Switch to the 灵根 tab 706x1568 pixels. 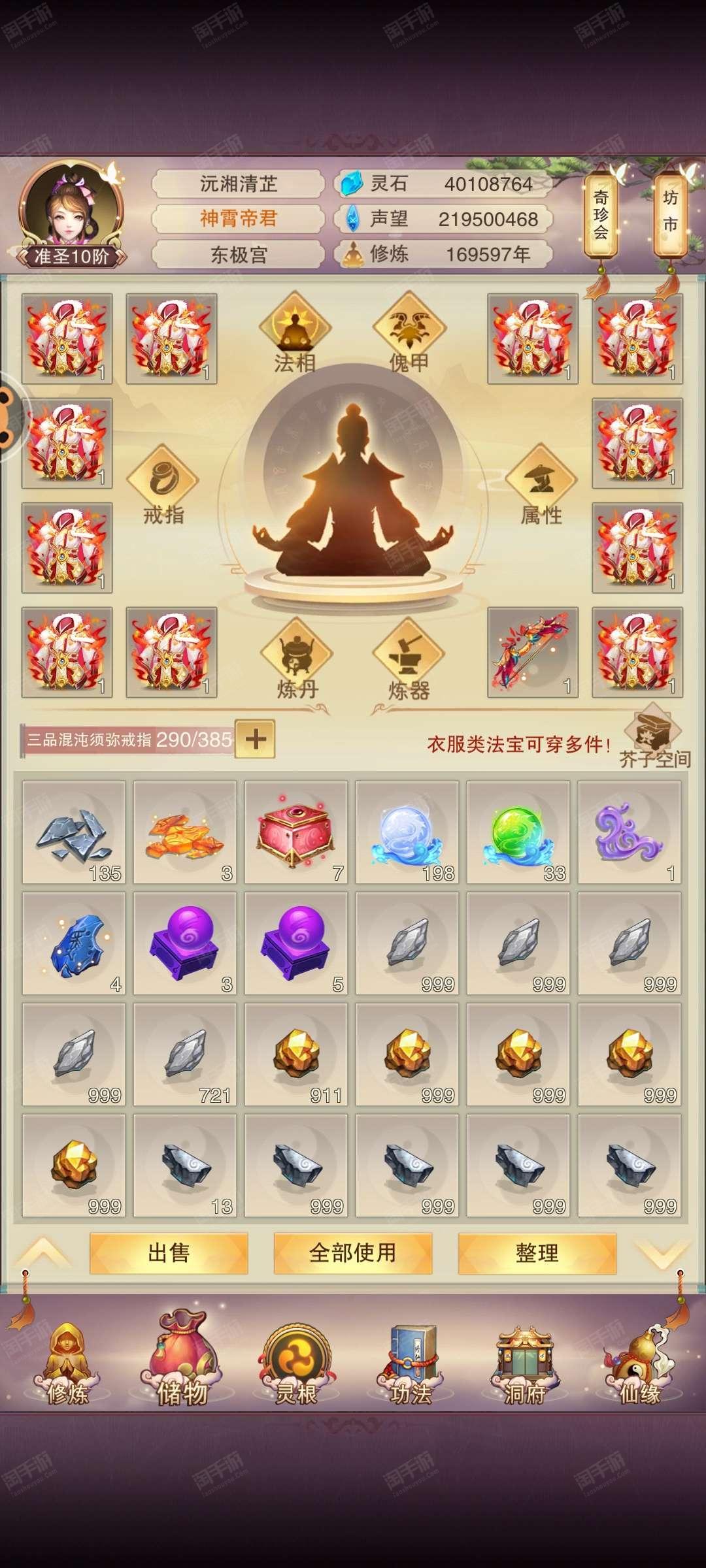pyautogui.click(x=296, y=1364)
